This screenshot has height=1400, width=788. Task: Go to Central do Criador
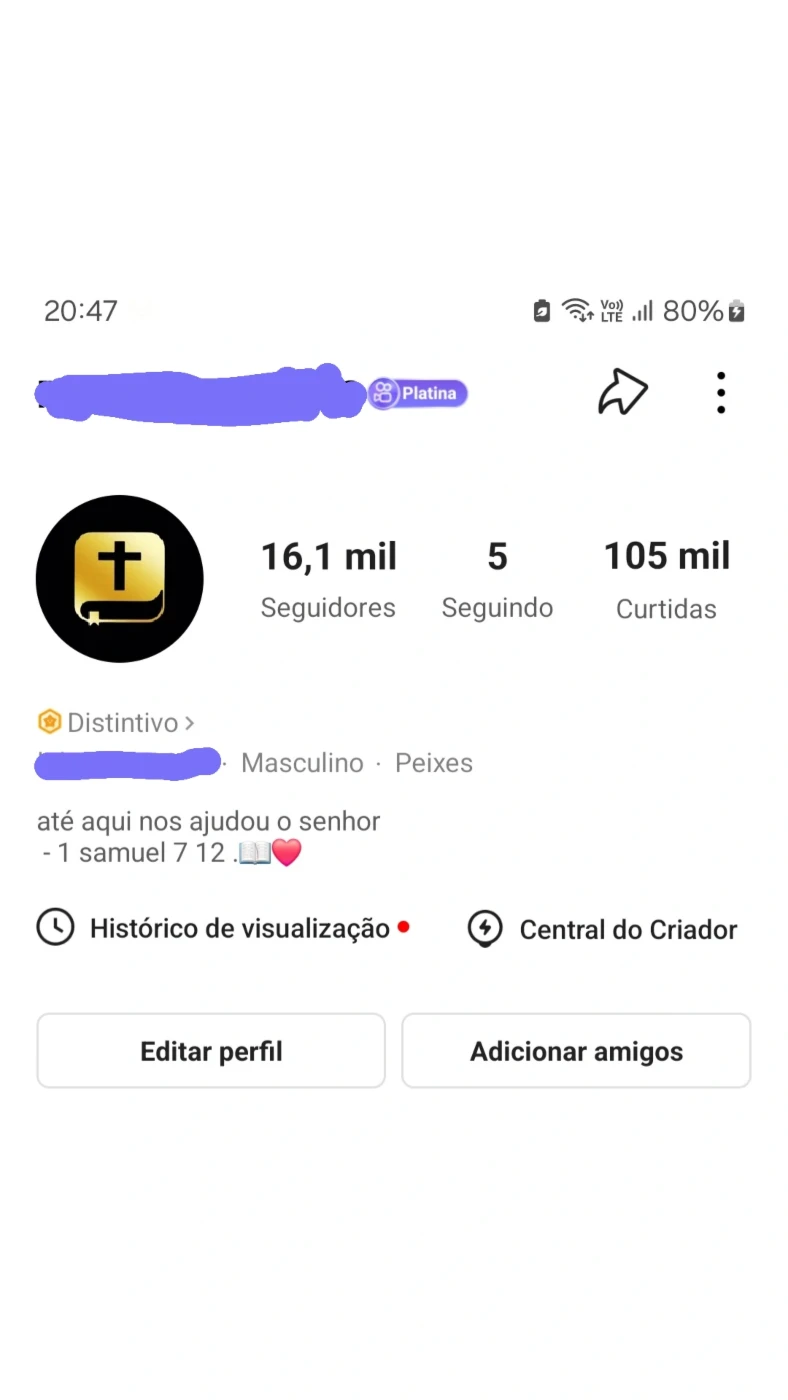(602, 929)
